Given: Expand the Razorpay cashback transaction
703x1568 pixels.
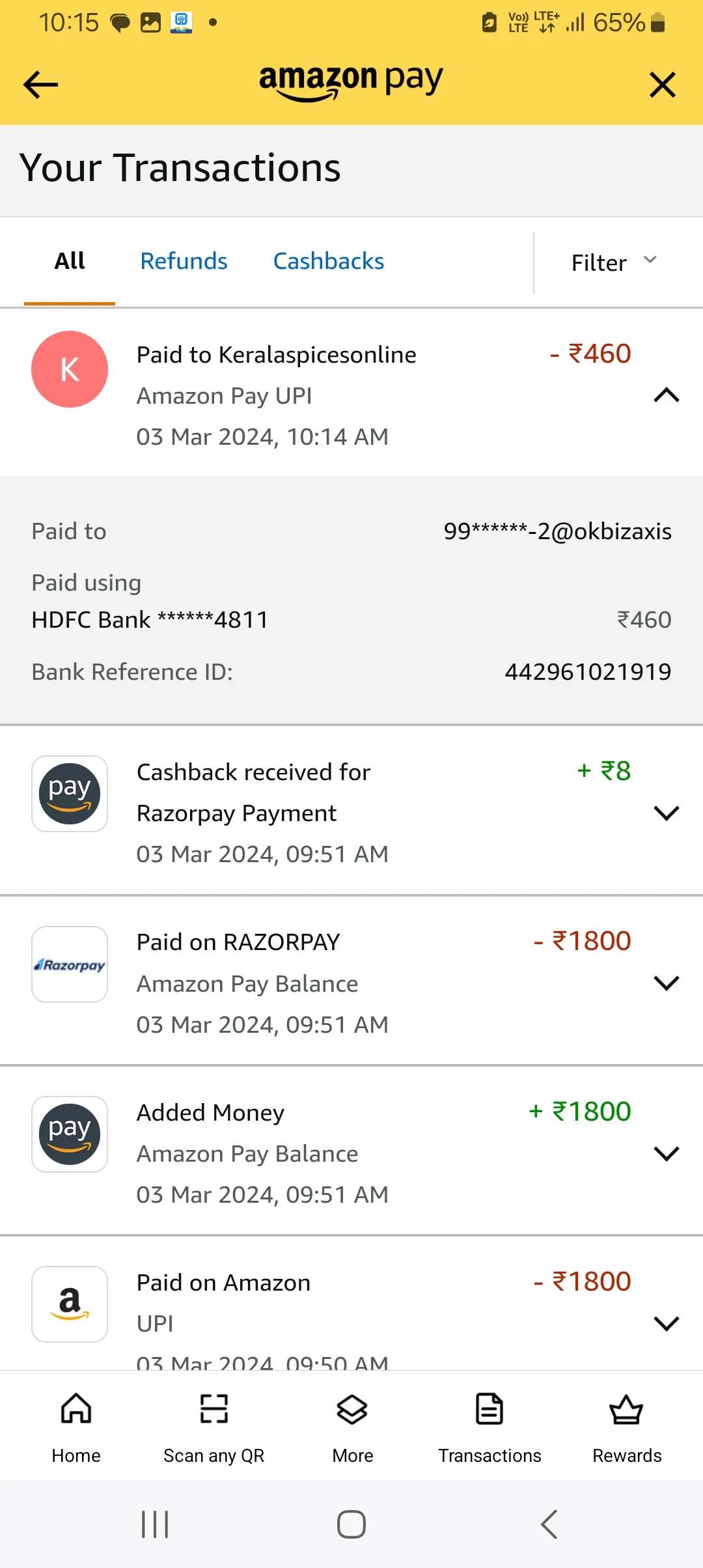Looking at the screenshot, I should pos(666,813).
